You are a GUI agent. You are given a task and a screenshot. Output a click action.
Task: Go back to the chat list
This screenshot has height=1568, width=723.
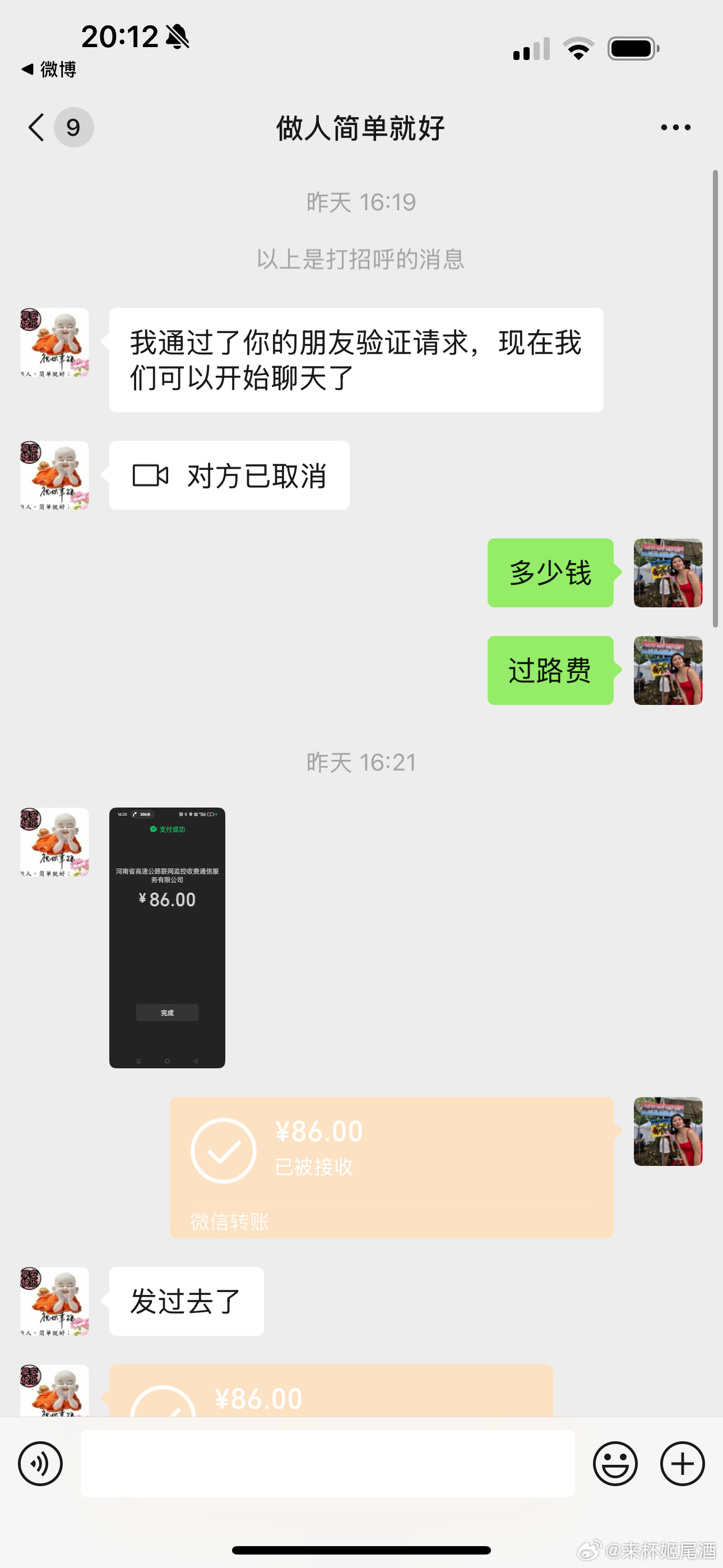(38, 128)
